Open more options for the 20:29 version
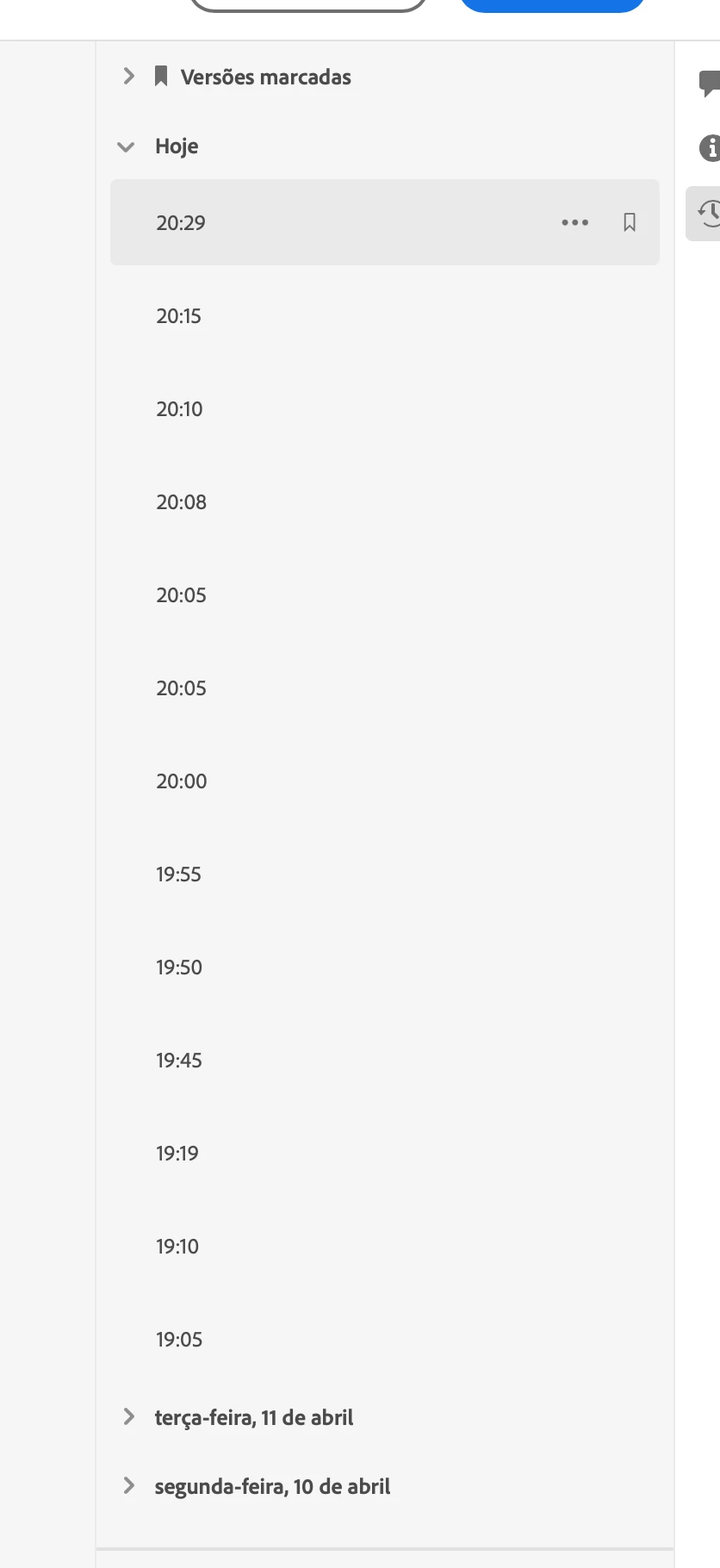 (574, 222)
